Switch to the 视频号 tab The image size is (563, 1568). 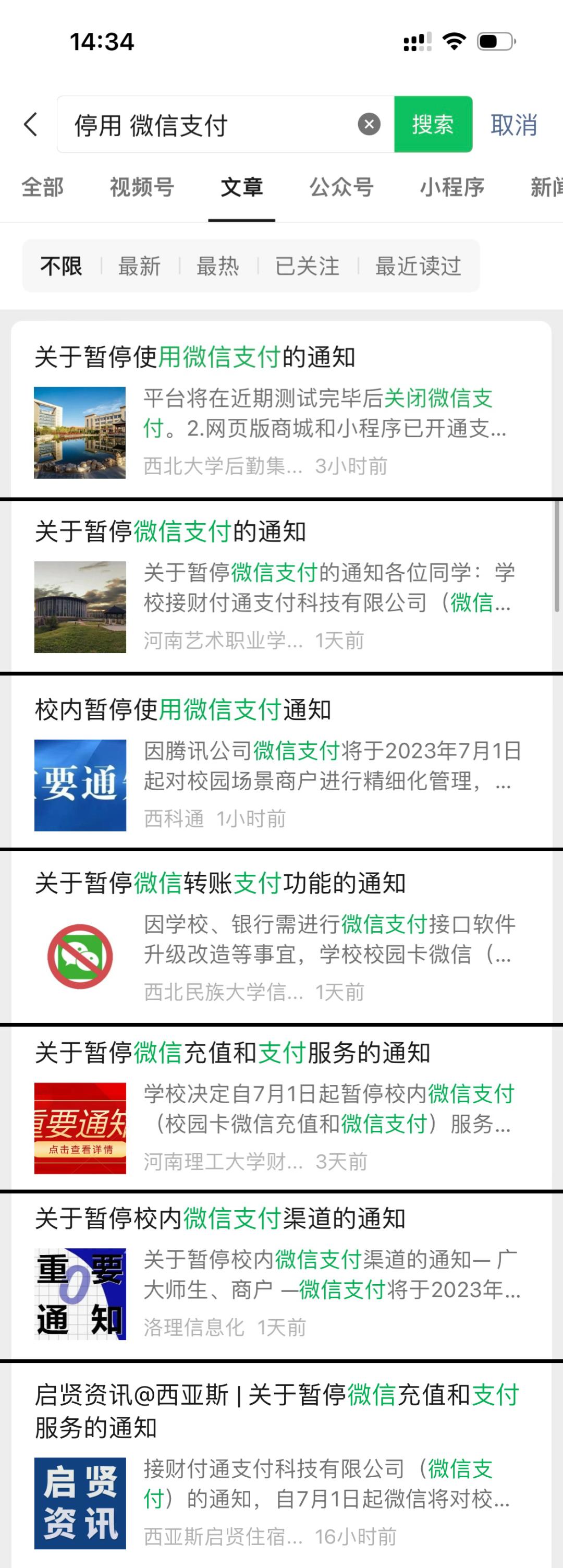[x=141, y=188]
